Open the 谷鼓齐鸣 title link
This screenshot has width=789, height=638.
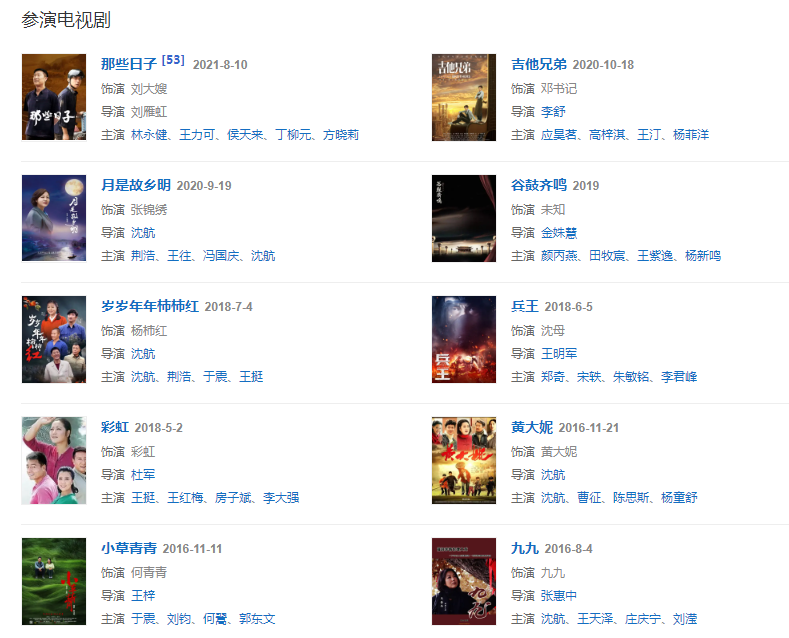pyautogui.click(x=538, y=185)
